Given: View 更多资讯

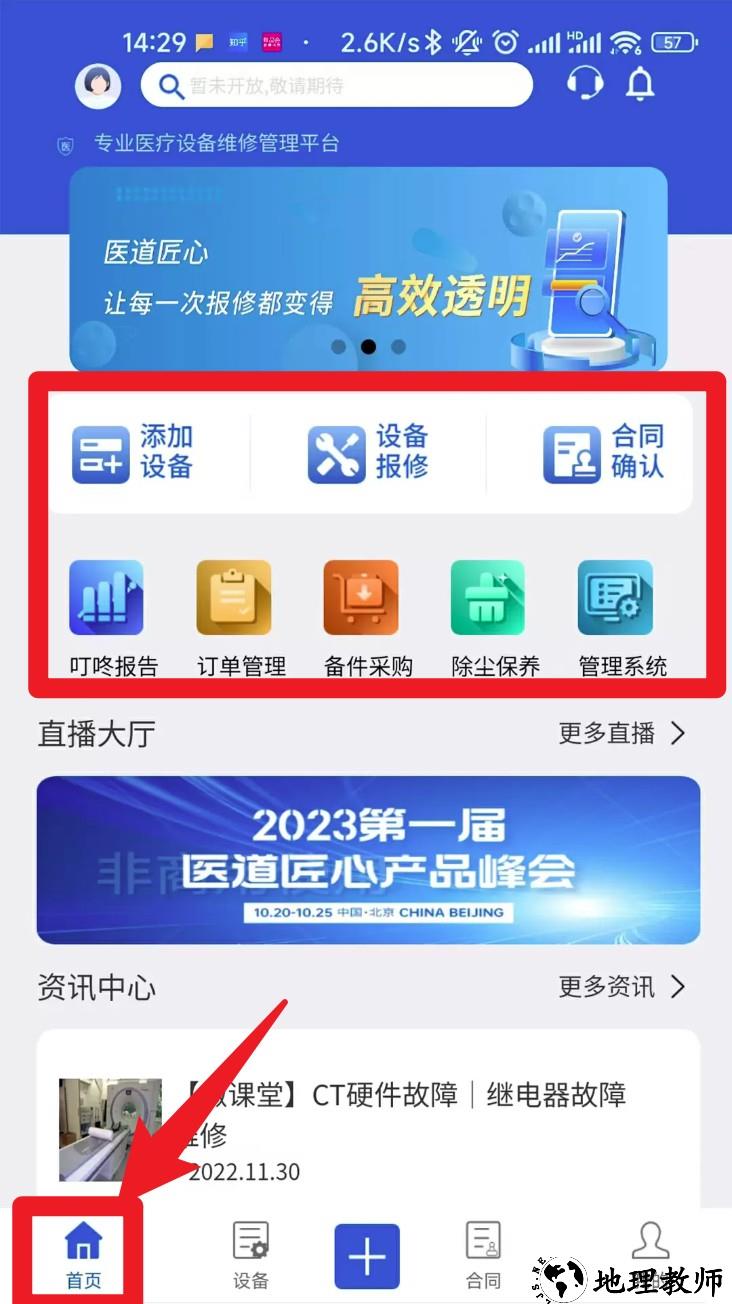Looking at the screenshot, I should coord(621,987).
